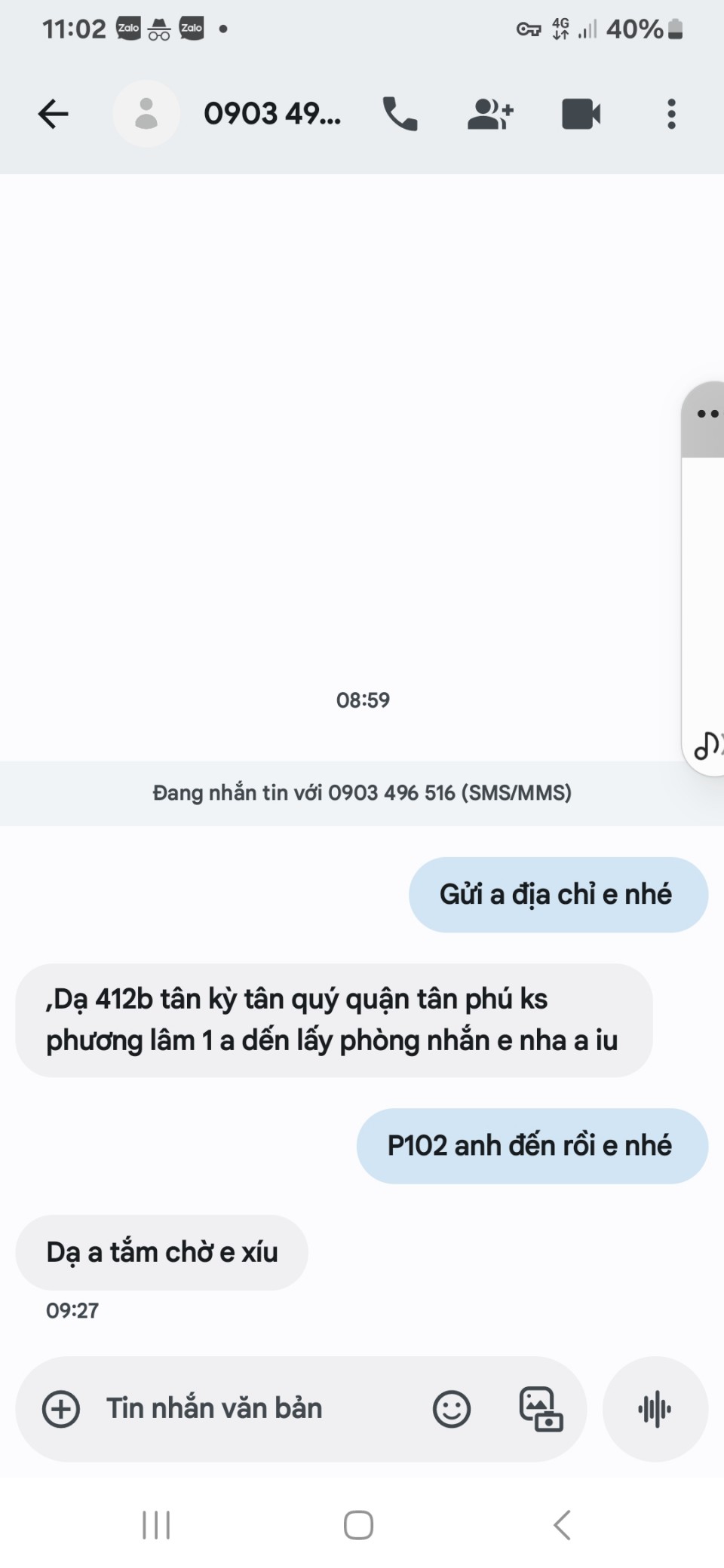Open the emoji picker
This screenshot has width=724, height=1568.
pyautogui.click(x=452, y=1409)
